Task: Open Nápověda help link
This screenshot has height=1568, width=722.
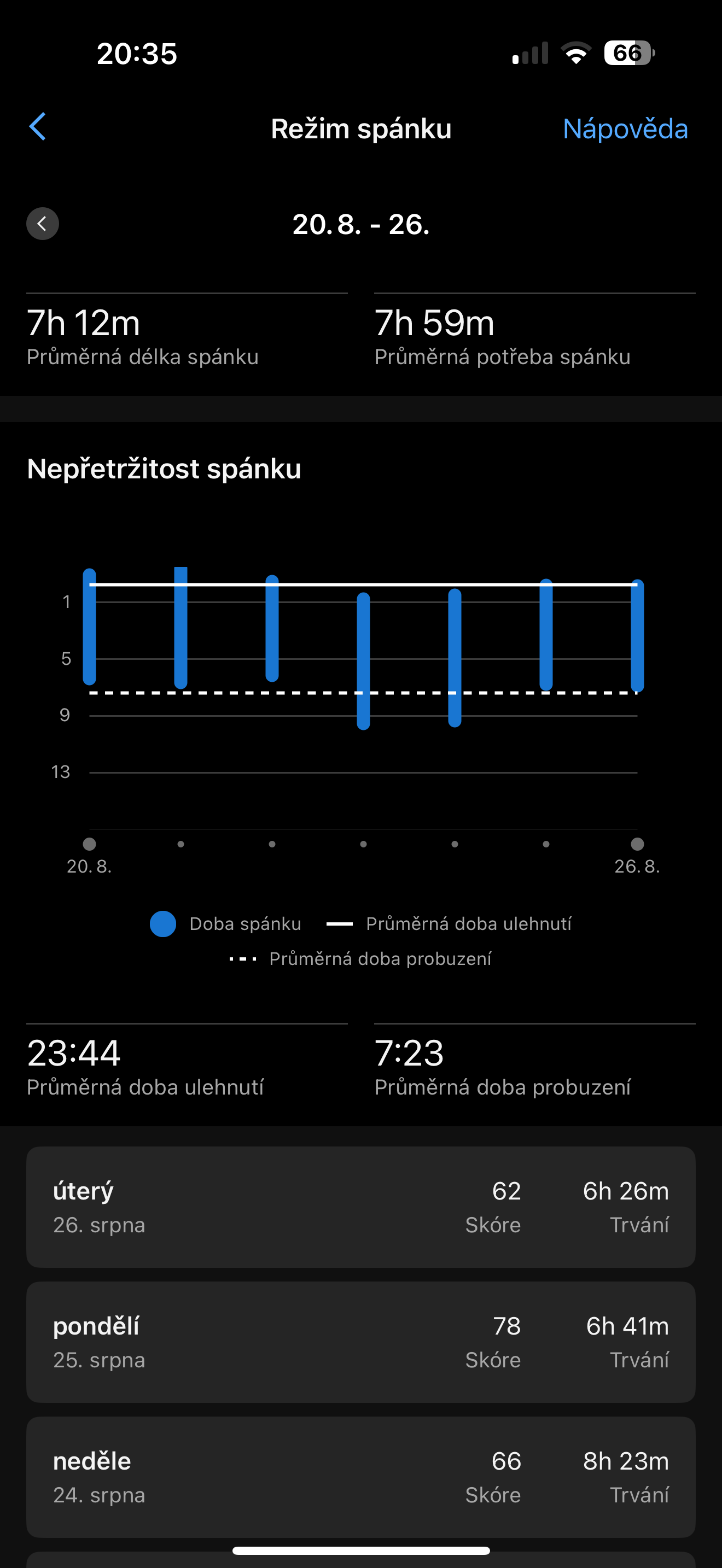Action: coord(625,129)
